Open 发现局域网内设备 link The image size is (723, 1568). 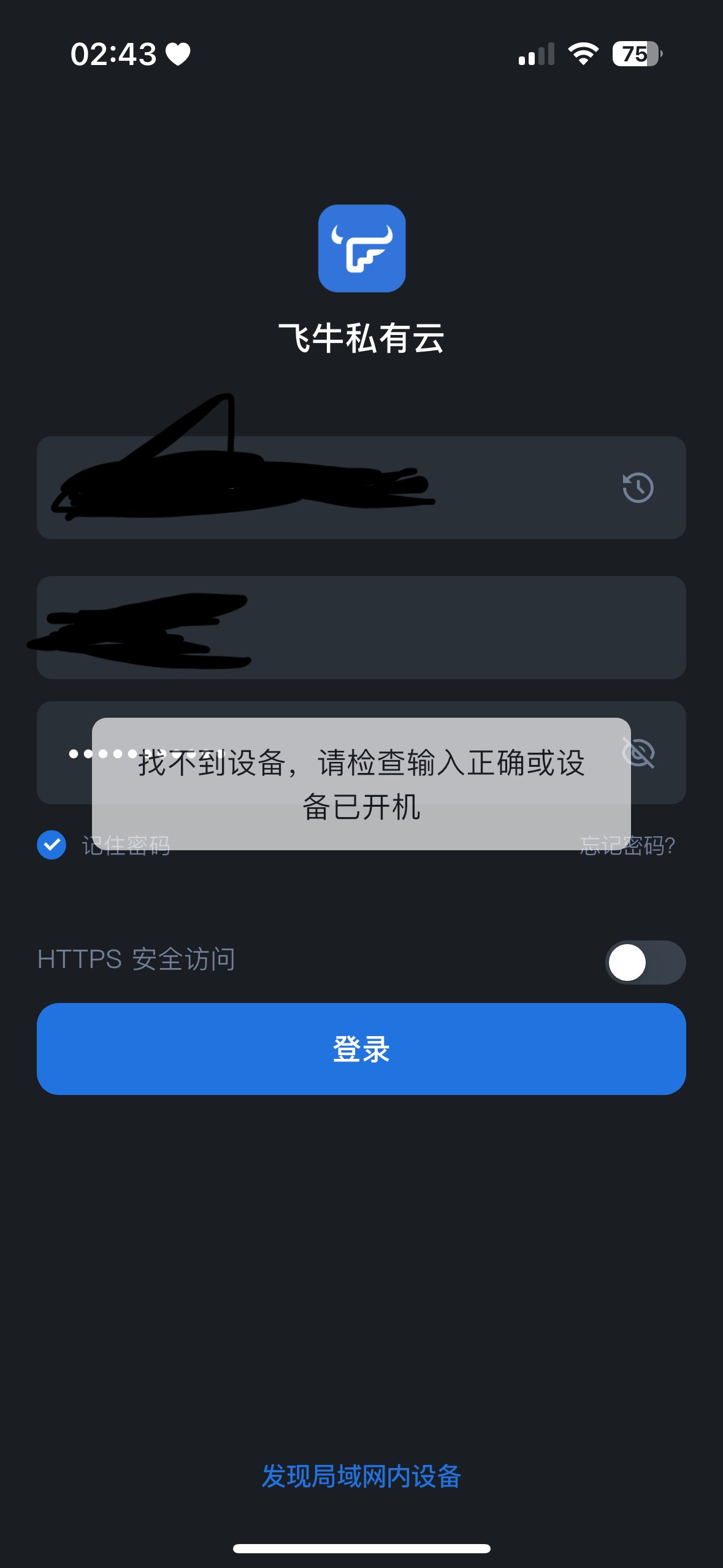tap(361, 1475)
